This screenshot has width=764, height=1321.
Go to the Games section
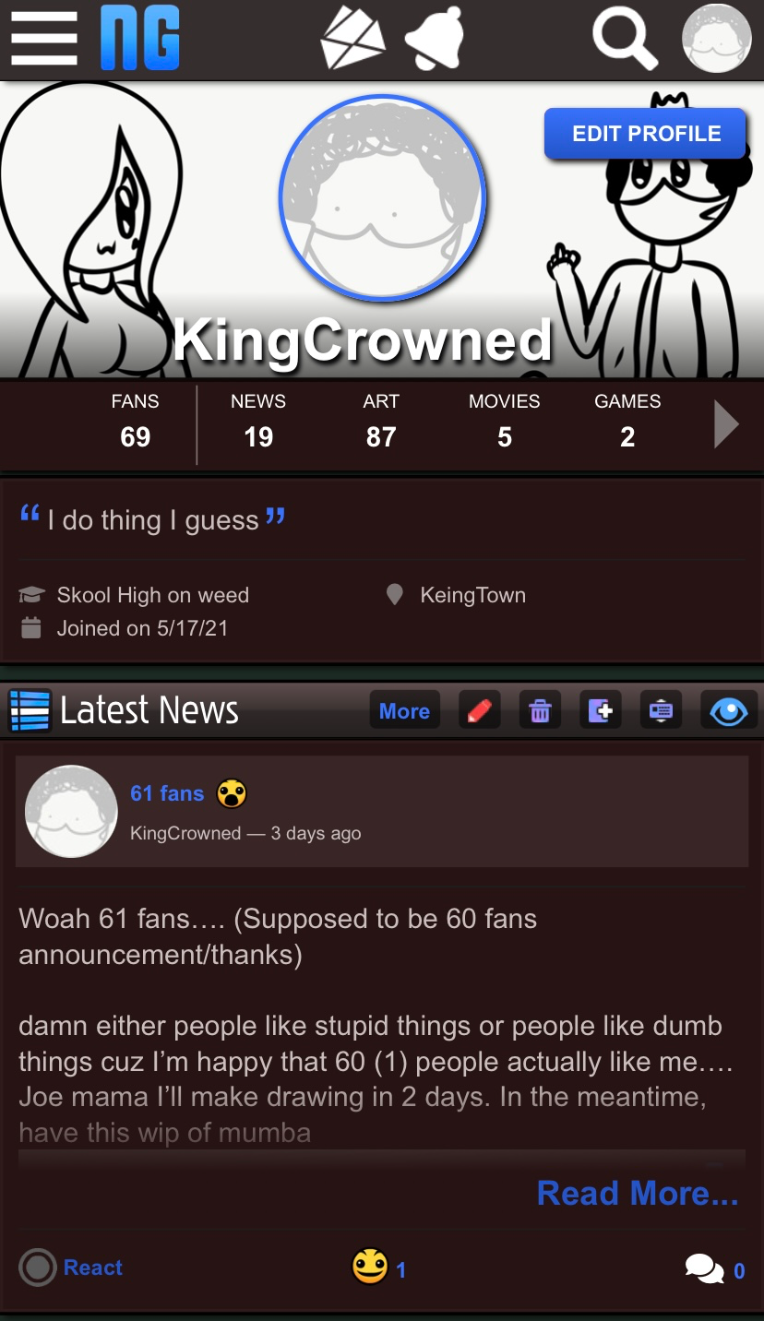(627, 421)
